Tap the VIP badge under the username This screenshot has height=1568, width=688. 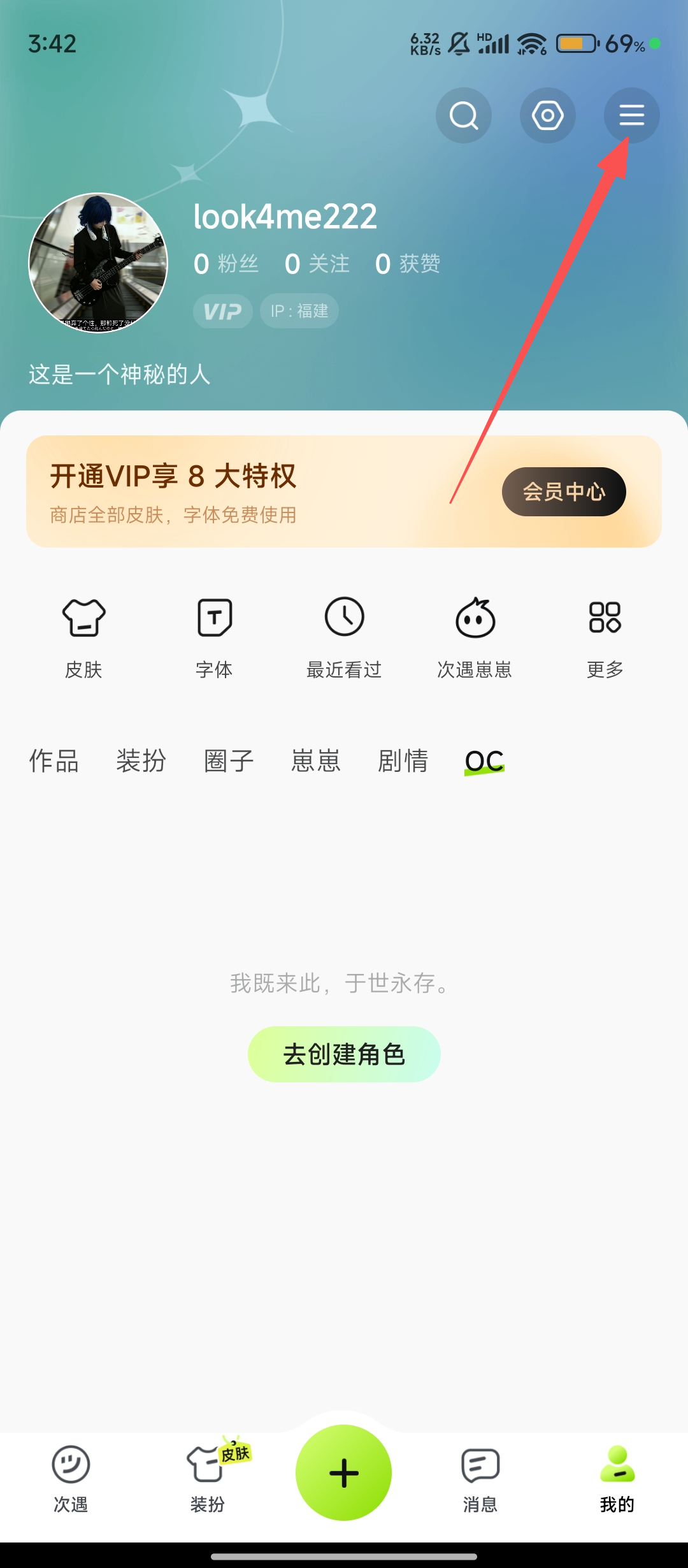[x=222, y=311]
